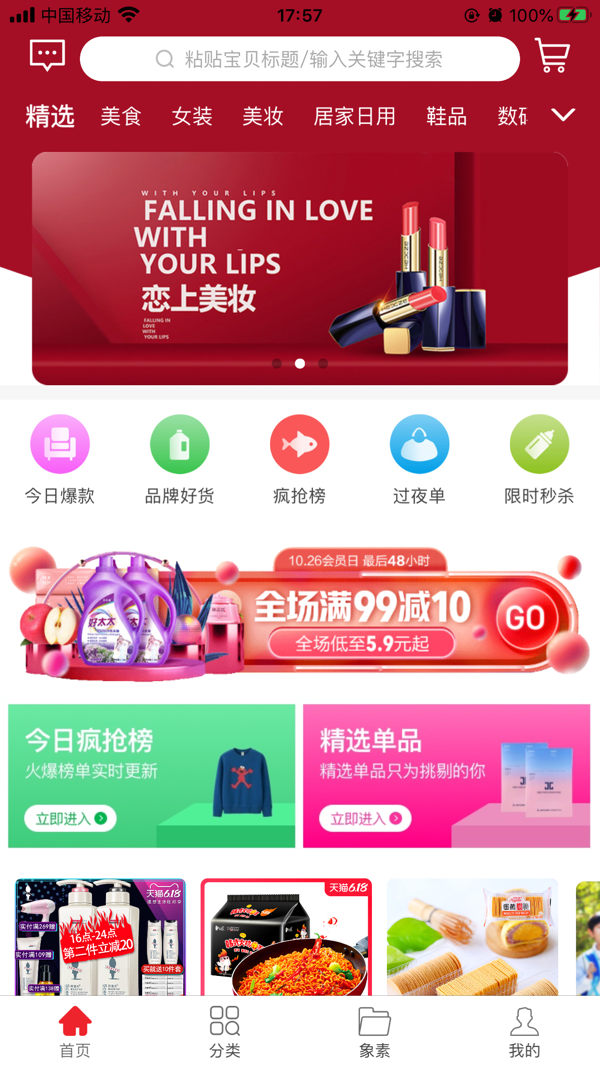
Task: Go to the 我的 profile tab
Action: 524,1032
